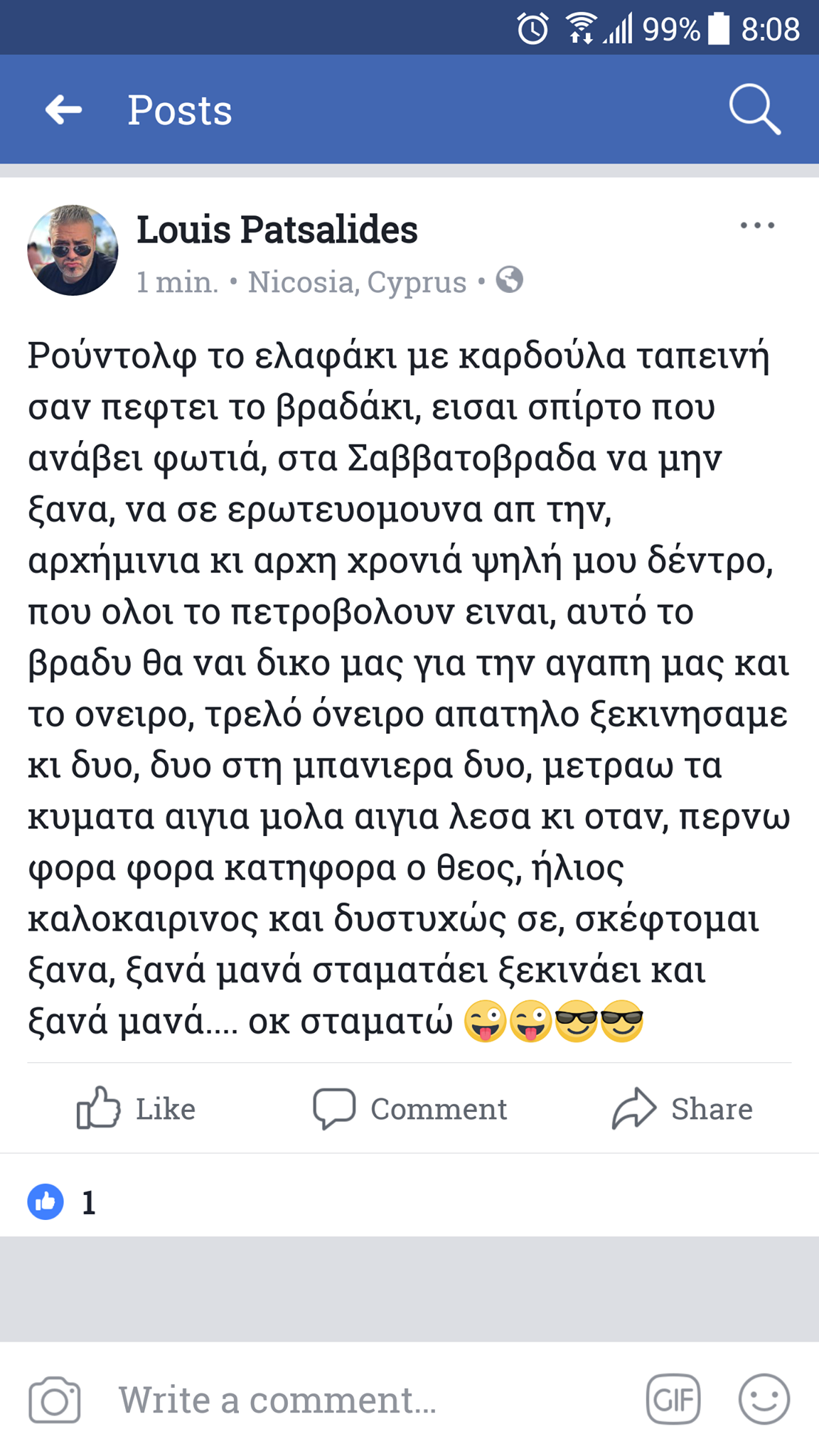Open the Nicosia, Cyprus location link

pos(357,282)
